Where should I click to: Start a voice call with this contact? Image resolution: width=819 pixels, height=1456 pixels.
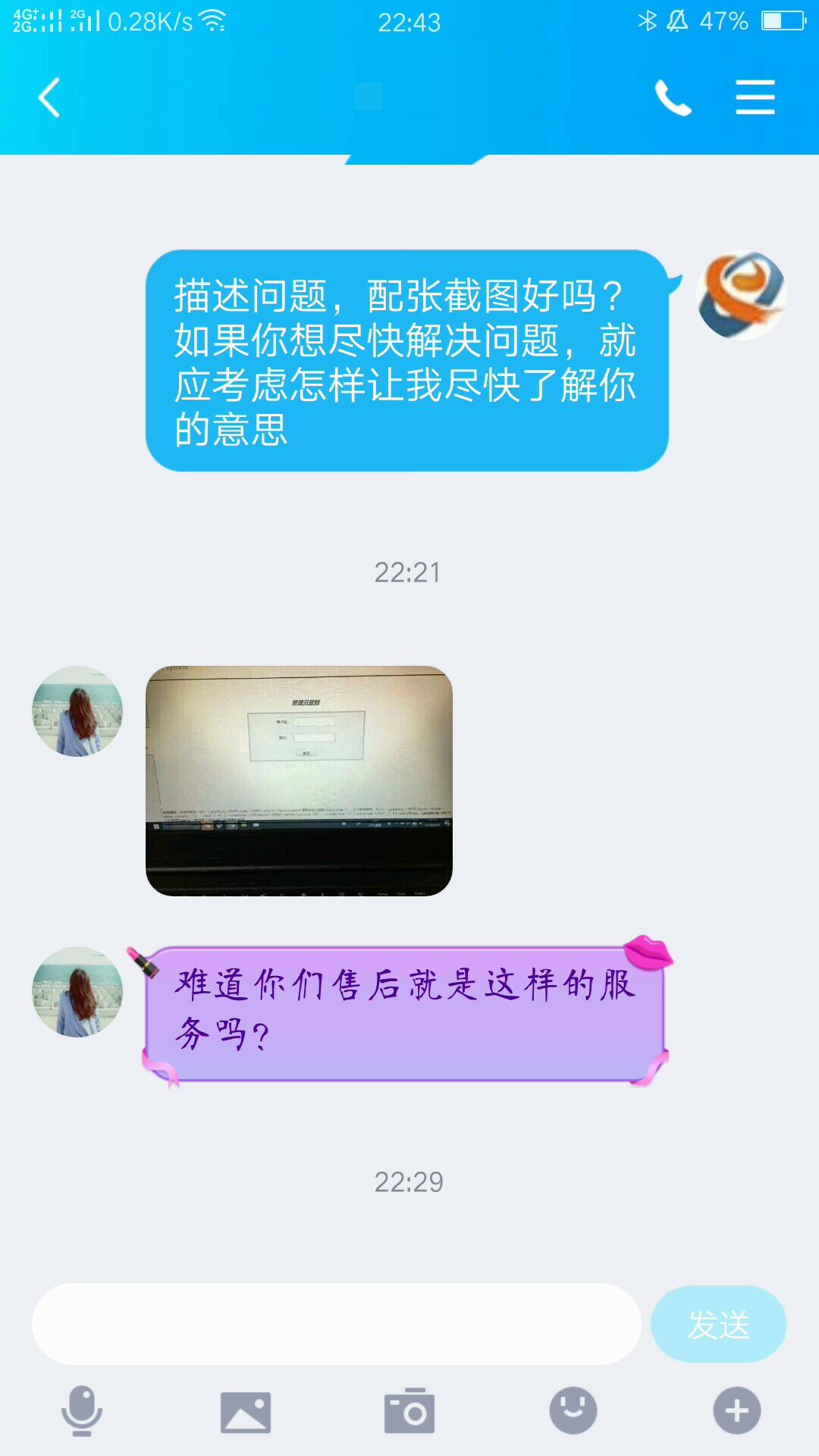tap(673, 98)
